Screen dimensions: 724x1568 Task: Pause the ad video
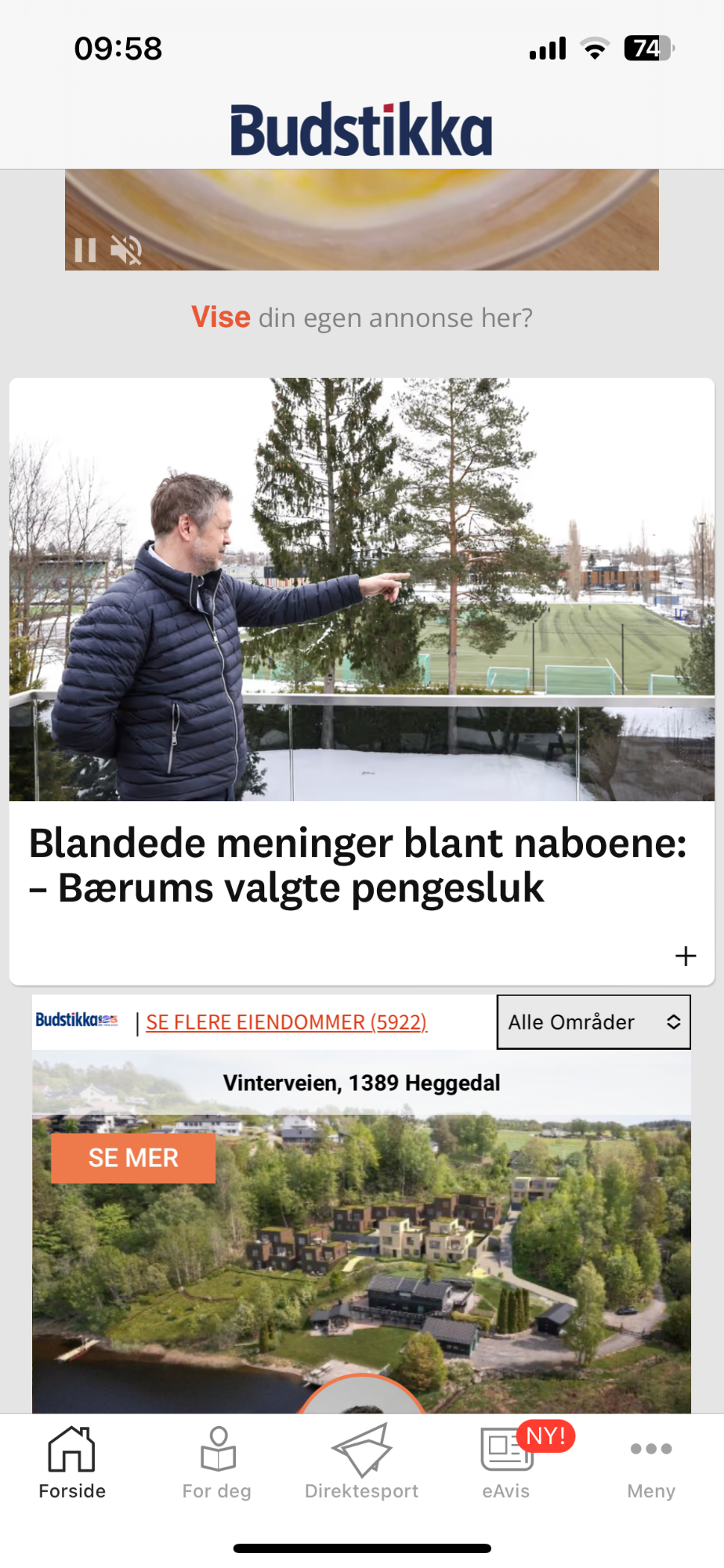click(85, 250)
